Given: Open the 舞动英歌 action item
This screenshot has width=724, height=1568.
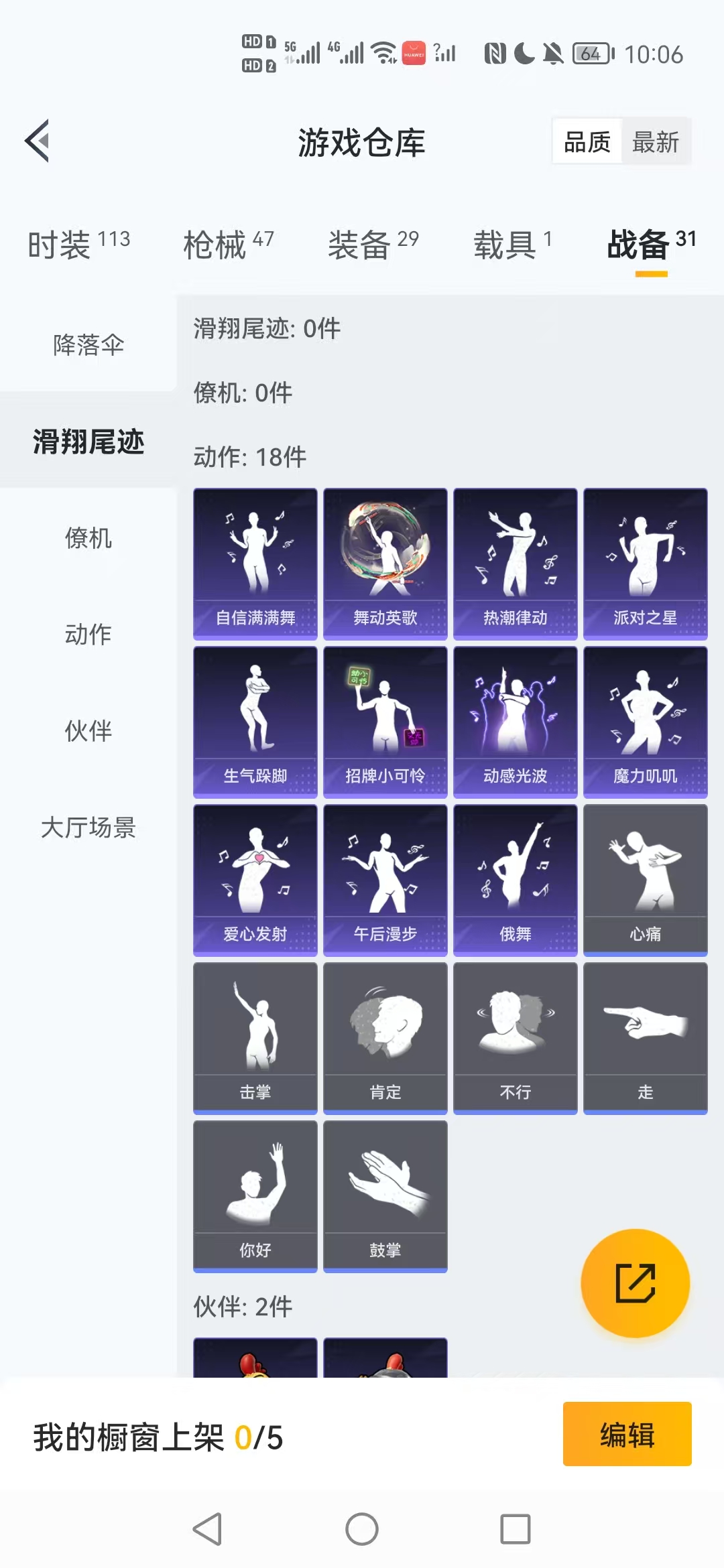Looking at the screenshot, I should click(x=385, y=564).
